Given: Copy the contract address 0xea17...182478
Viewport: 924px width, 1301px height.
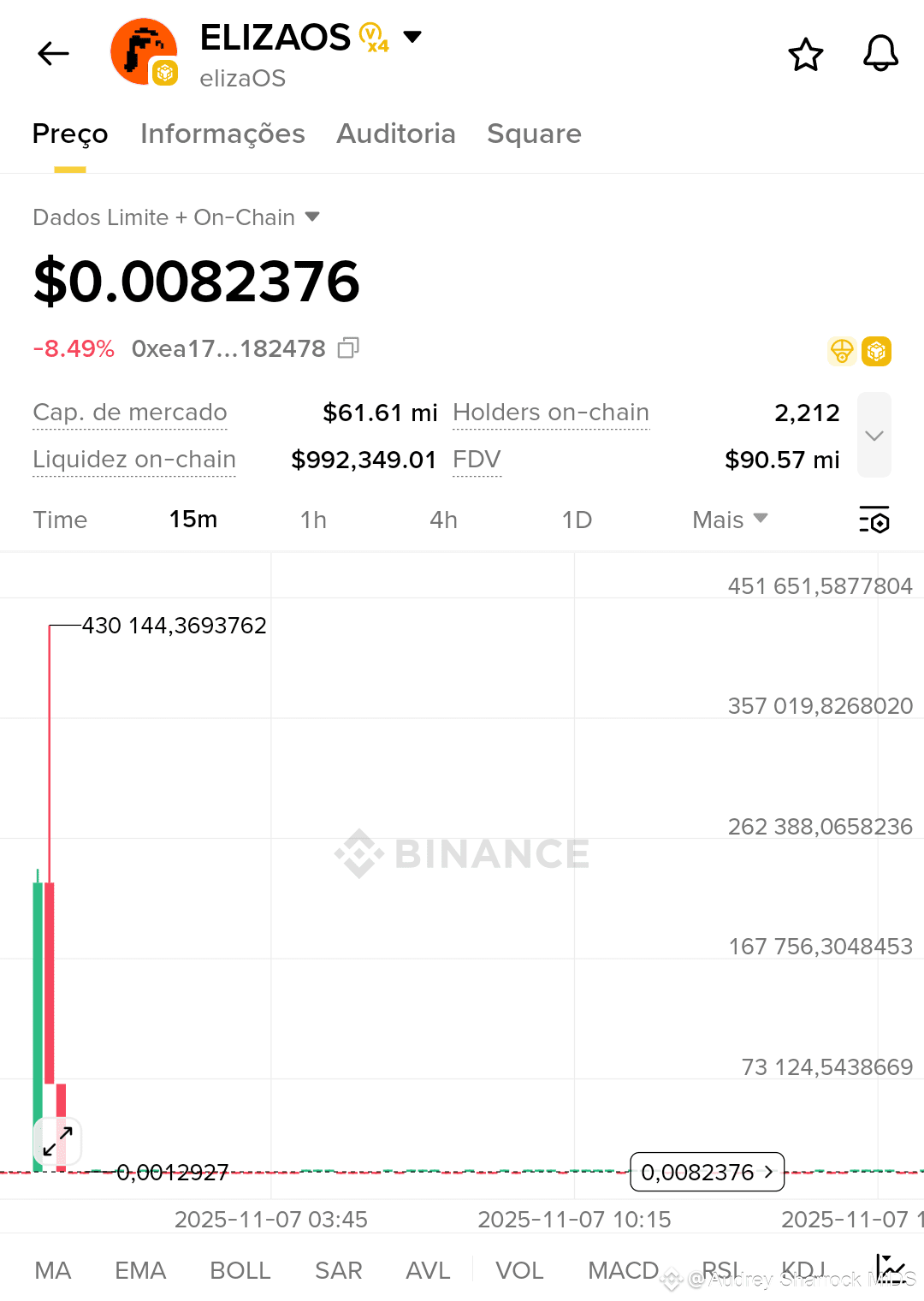Looking at the screenshot, I should (x=347, y=348).
